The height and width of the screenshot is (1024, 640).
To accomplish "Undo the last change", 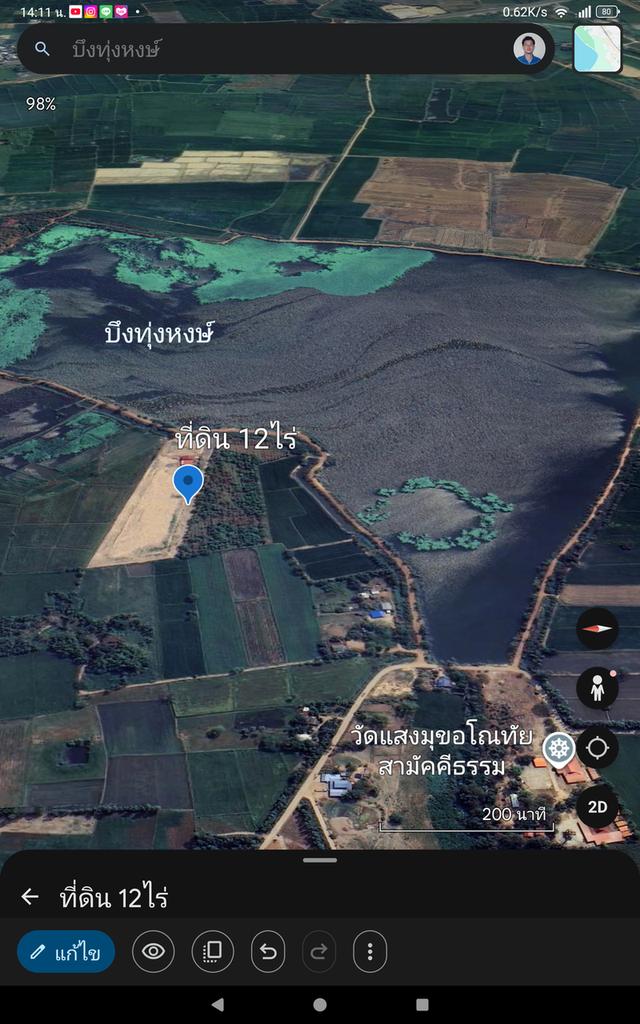I will pos(268,952).
